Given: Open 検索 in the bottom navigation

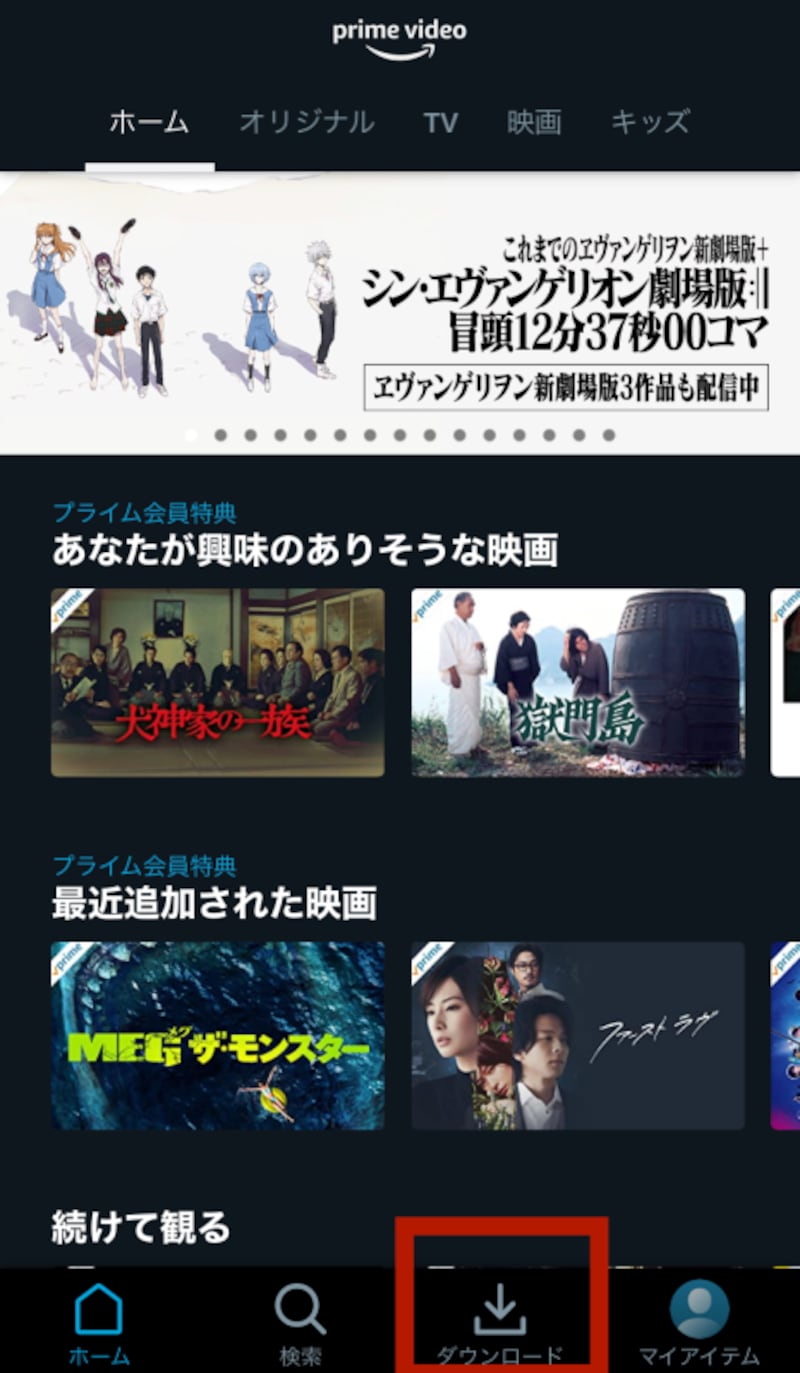Looking at the screenshot, I should (x=300, y=1322).
